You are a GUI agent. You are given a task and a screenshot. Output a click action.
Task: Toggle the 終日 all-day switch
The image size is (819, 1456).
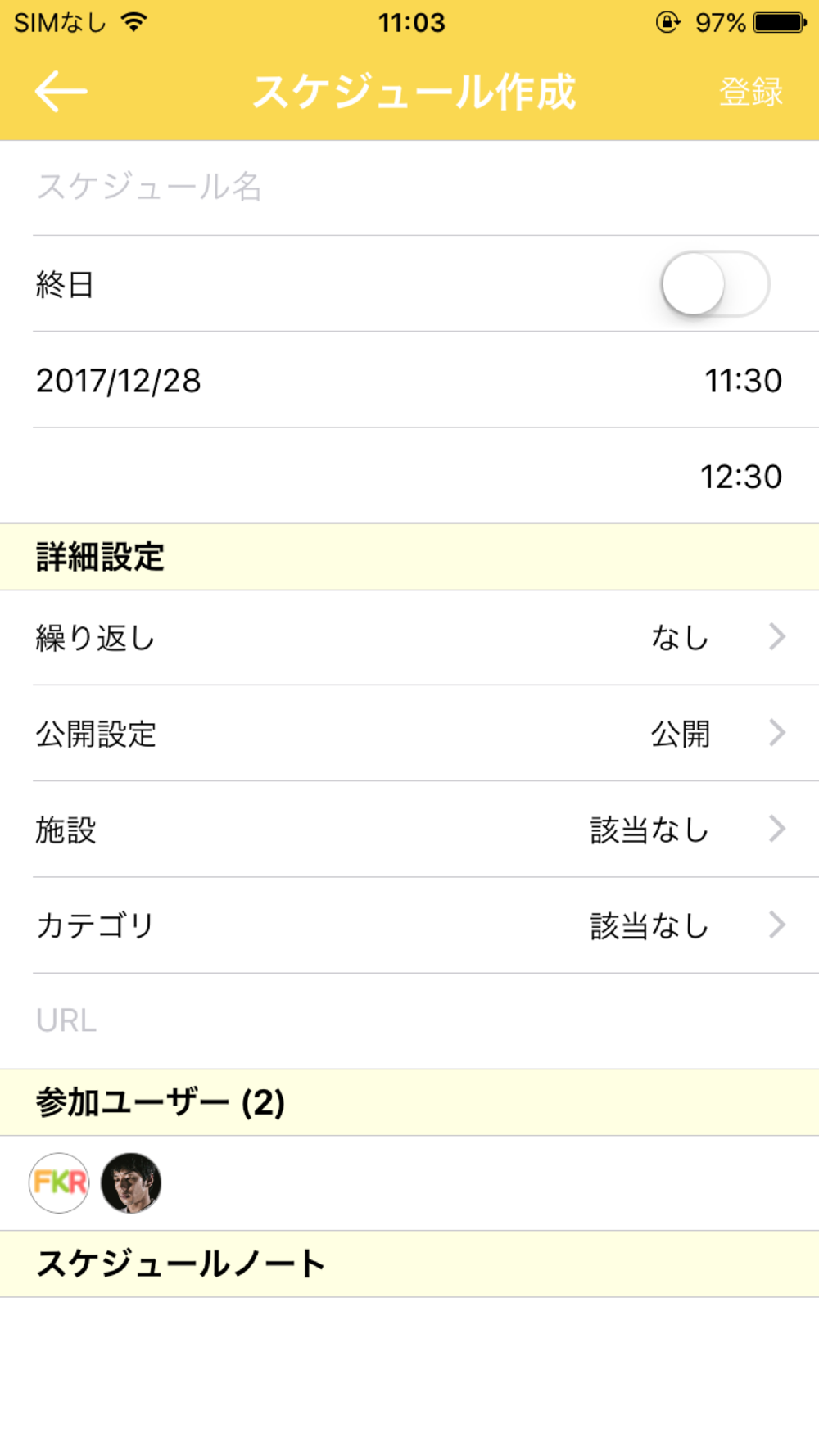pos(715,283)
